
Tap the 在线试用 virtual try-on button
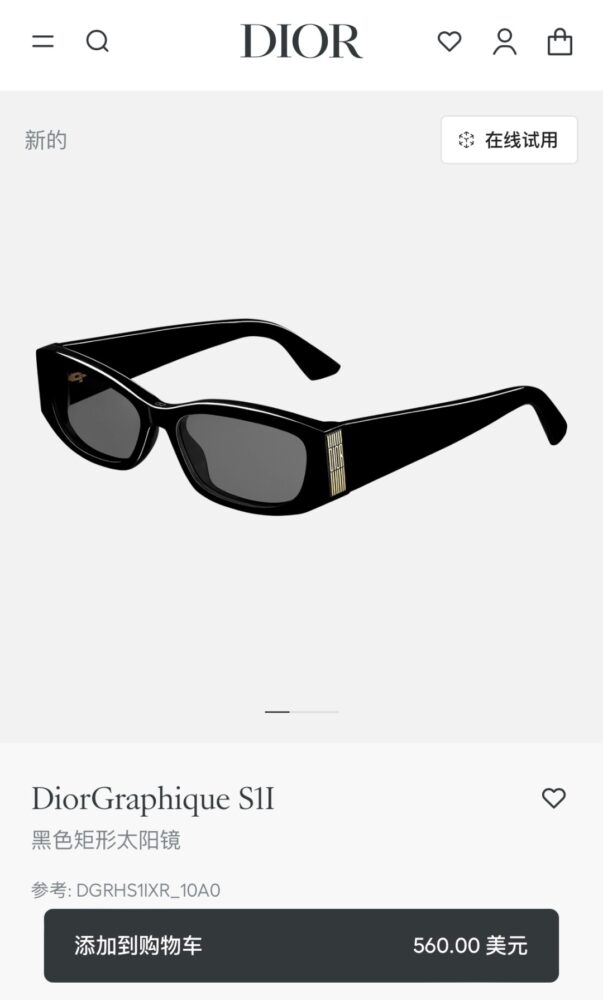point(509,140)
